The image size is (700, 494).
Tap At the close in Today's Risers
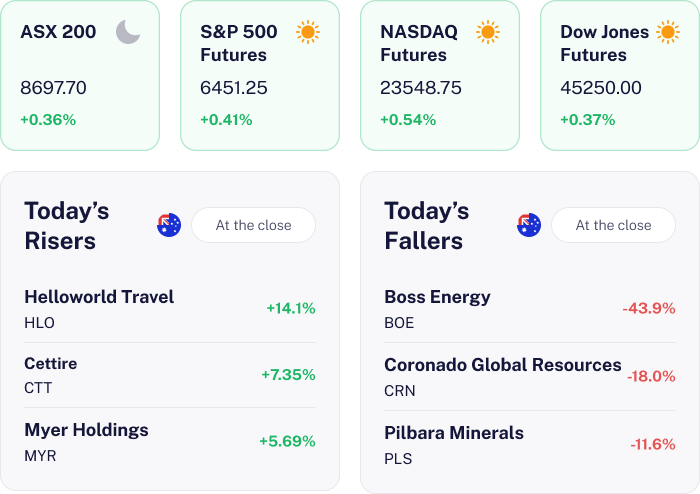coord(253,225)
